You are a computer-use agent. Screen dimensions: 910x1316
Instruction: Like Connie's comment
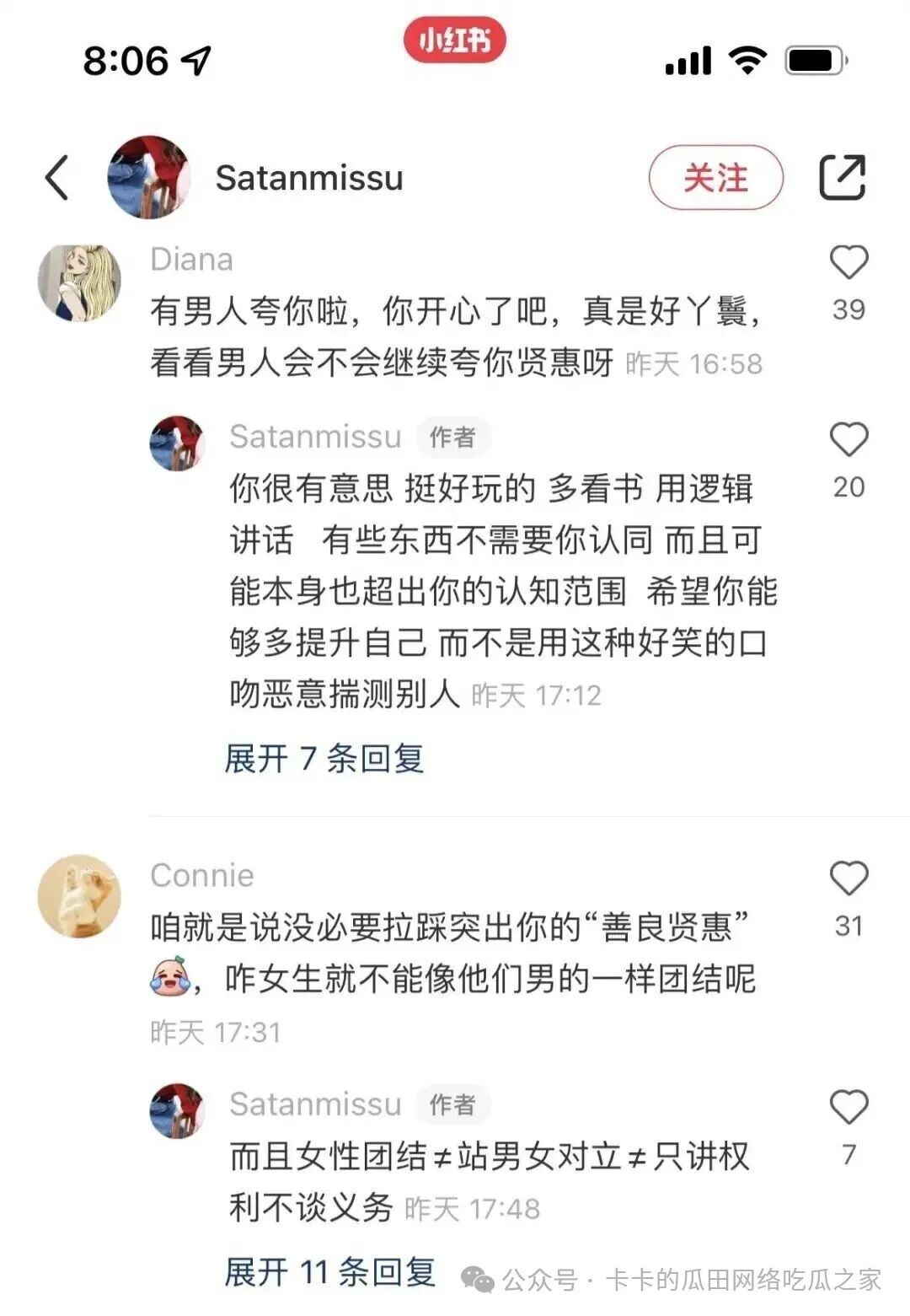click(848, 879)
